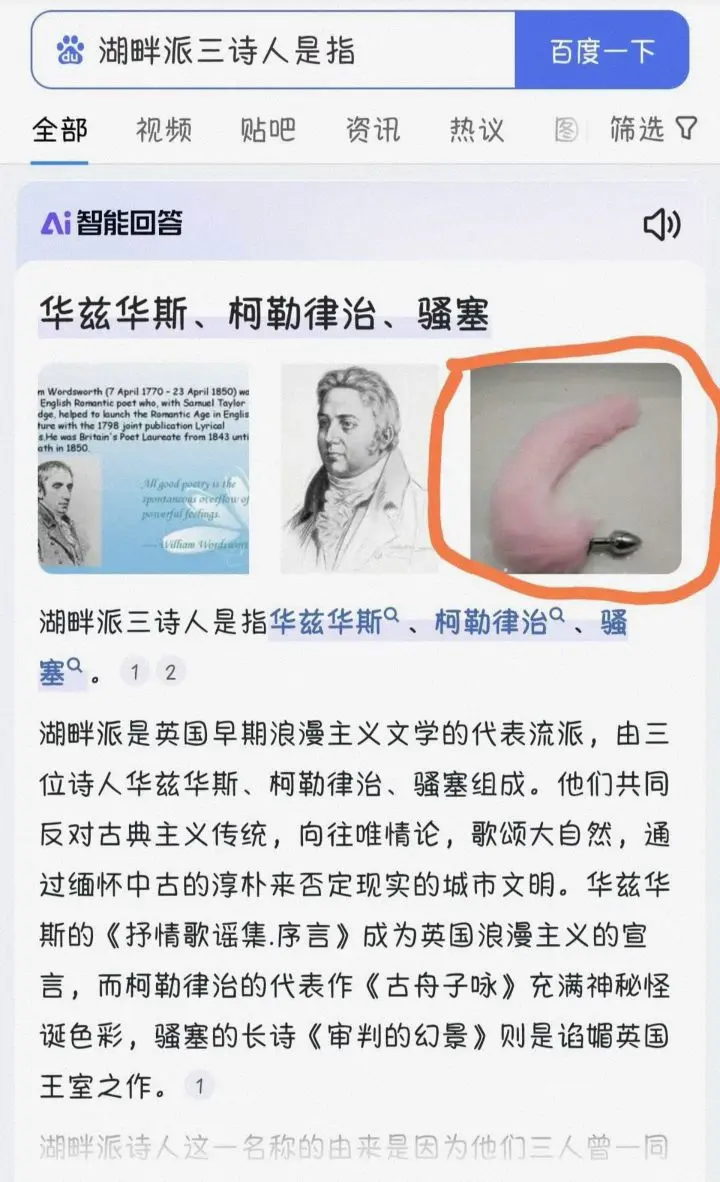This screenshot has width=720, height=1182.
Task: Select the 全部 tab
Action: [x=60, y=129]
